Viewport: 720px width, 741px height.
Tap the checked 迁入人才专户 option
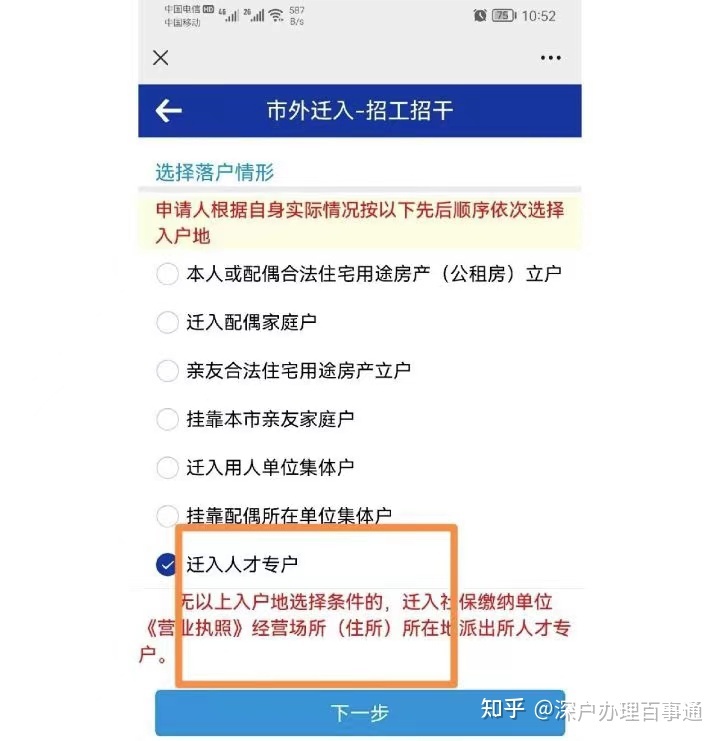[167, 565]
